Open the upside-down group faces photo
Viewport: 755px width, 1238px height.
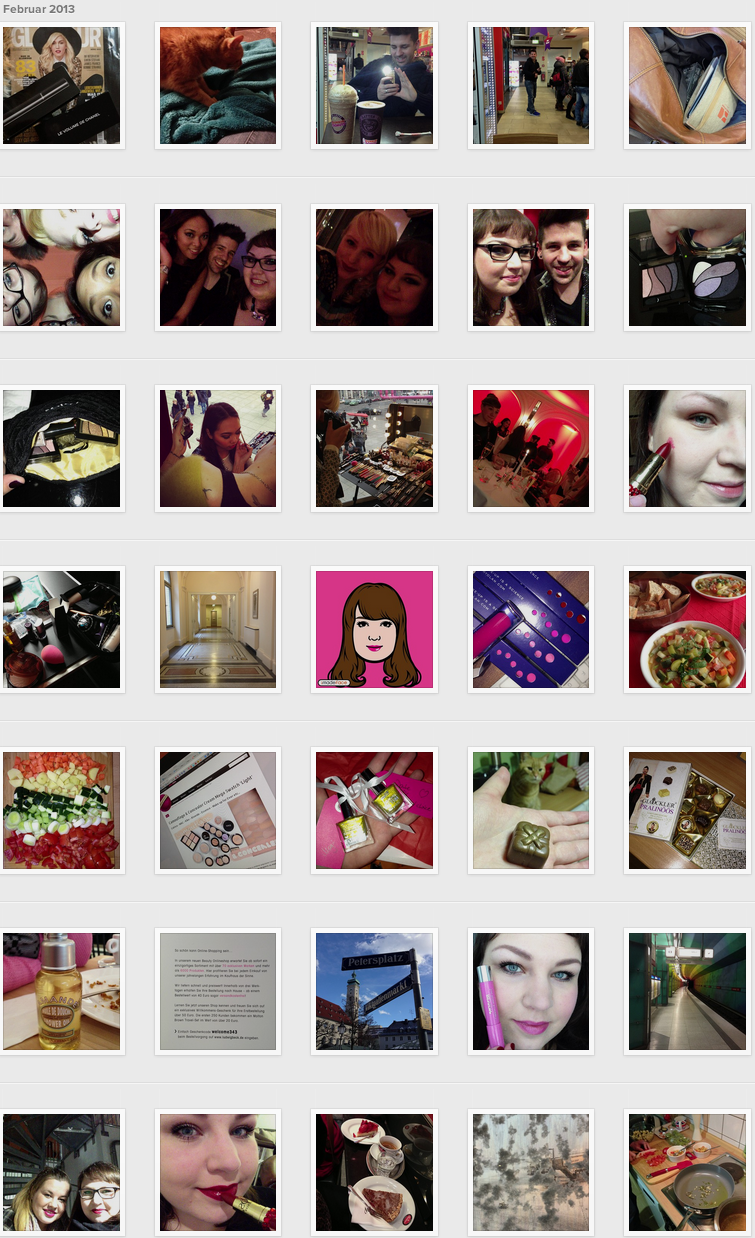(x=62, y=267)
